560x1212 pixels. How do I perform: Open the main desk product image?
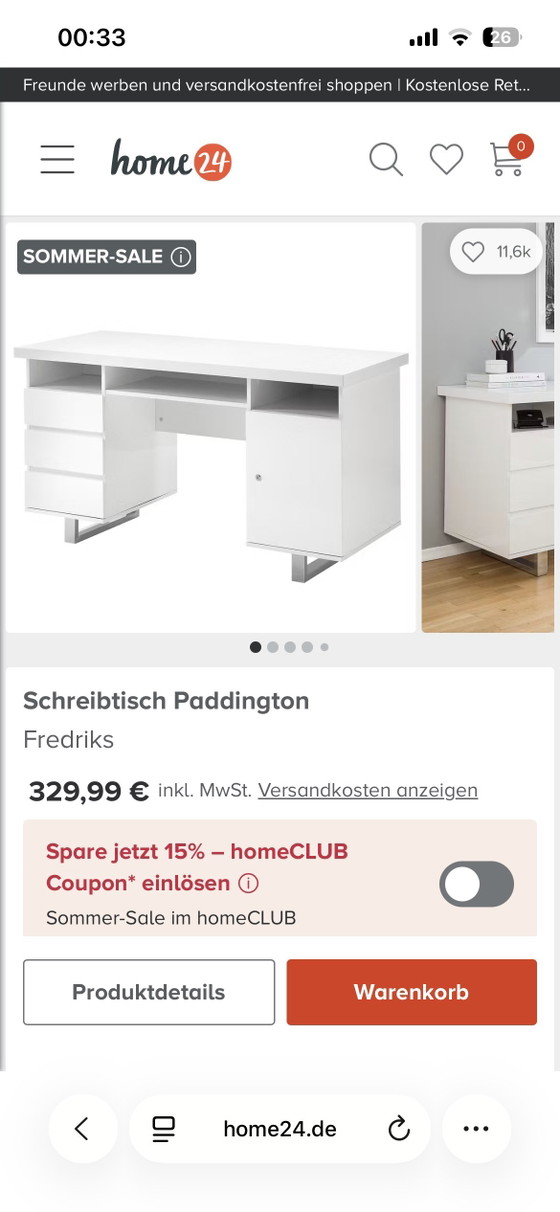tap(211, 428)
